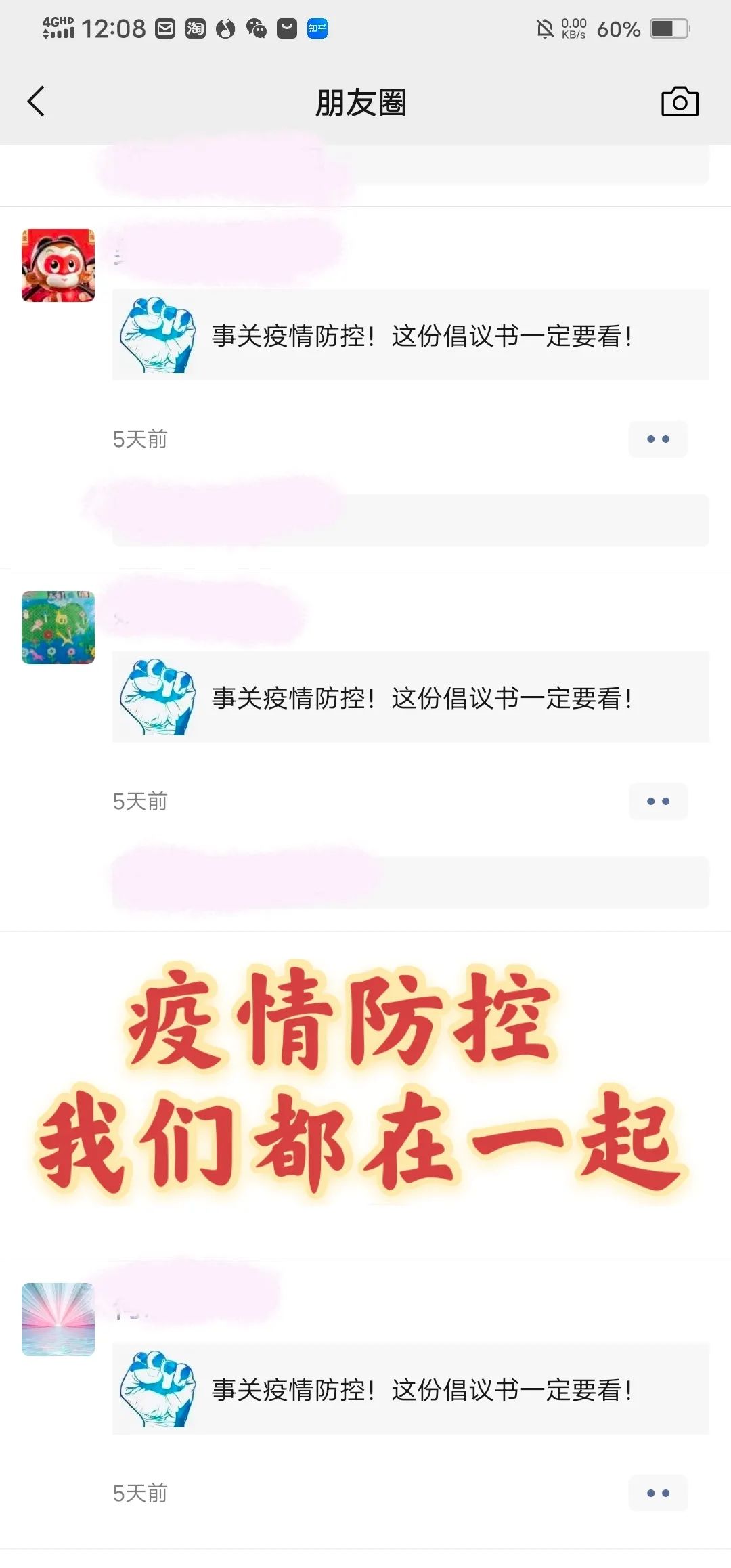Tap the two-dot menu on pink sunrise avatar's post

pos(657,1494)
